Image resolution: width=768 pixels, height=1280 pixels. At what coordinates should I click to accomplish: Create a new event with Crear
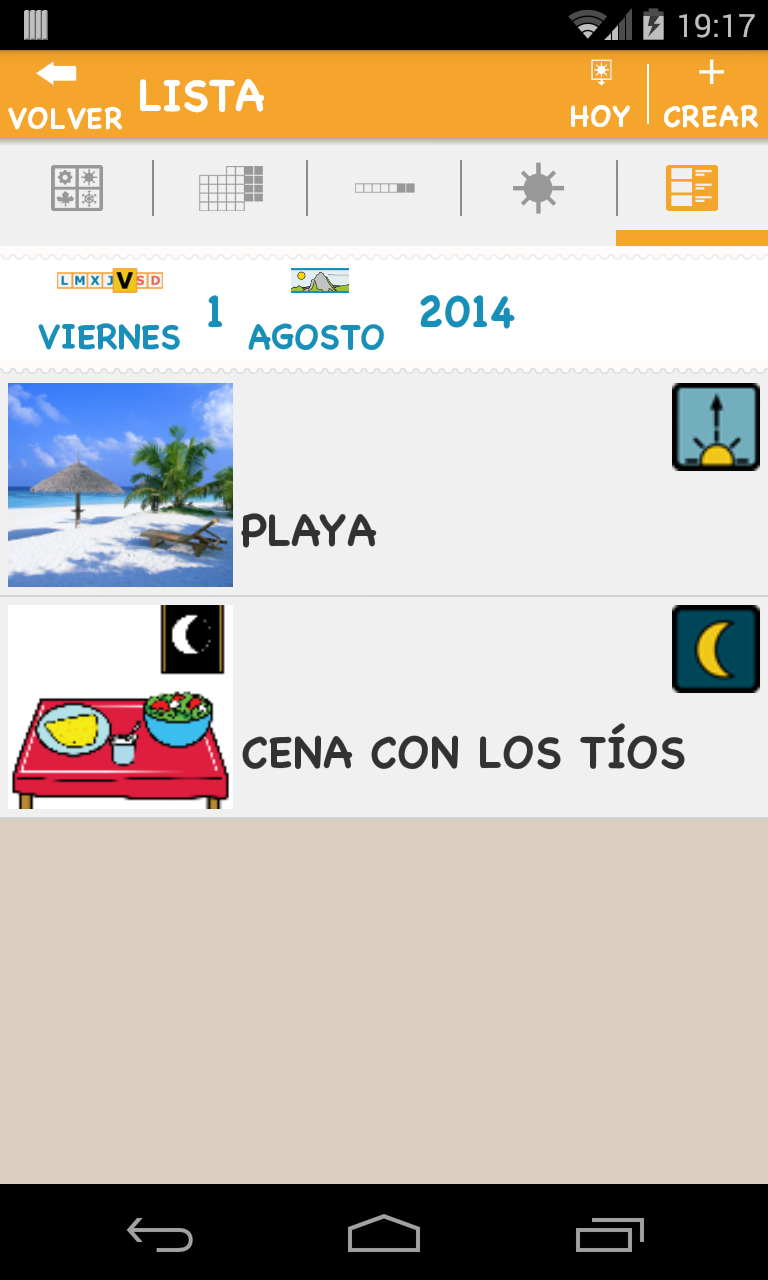coord(711,95)
